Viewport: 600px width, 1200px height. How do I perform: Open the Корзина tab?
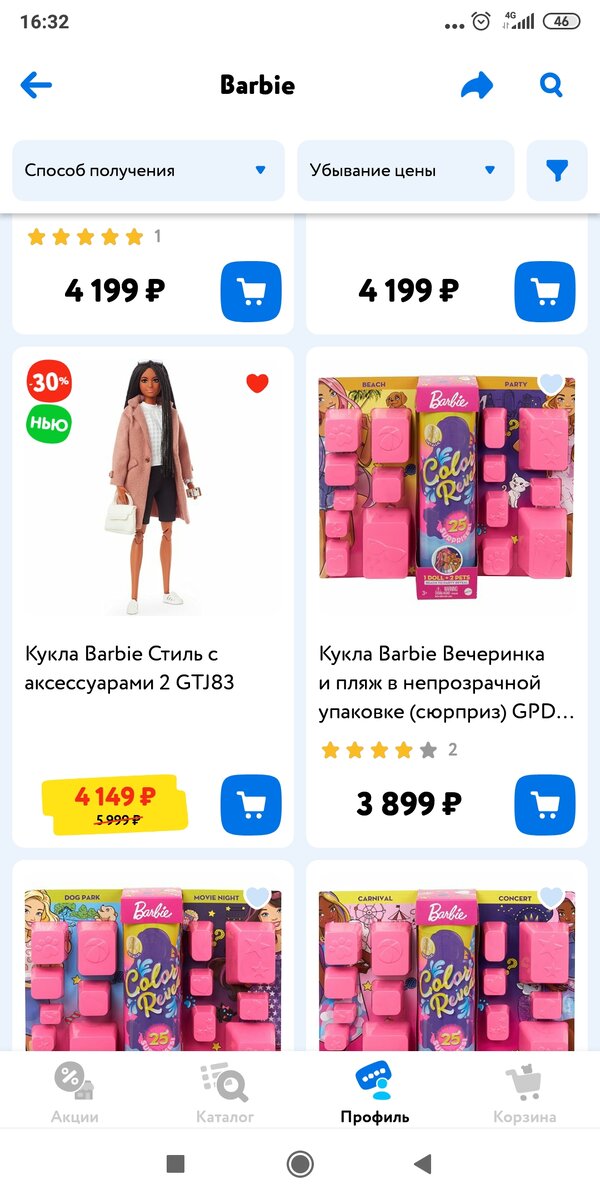point(524,1093)
